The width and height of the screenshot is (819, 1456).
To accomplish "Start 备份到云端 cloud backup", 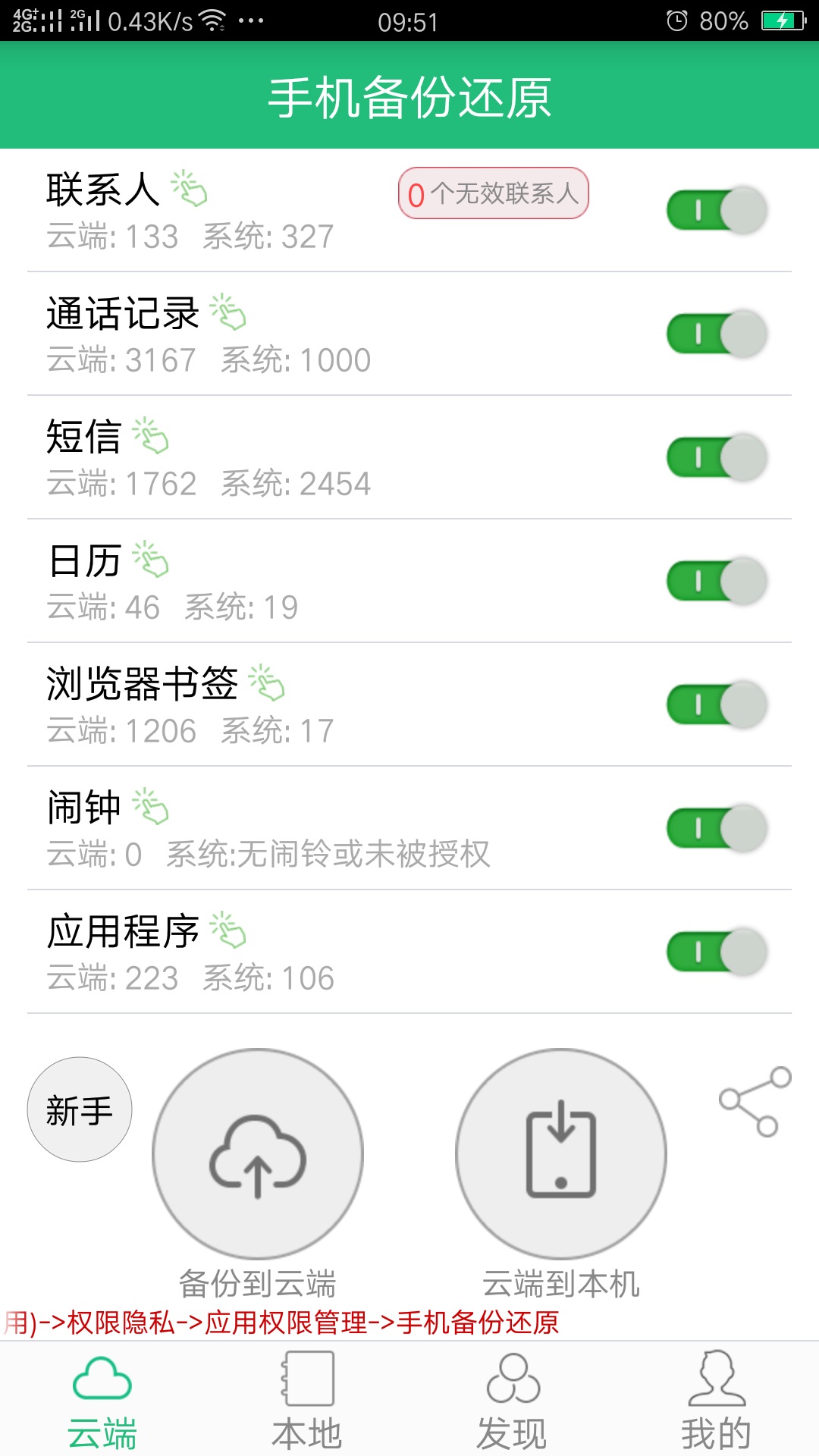I will [x=258, y=1154].
